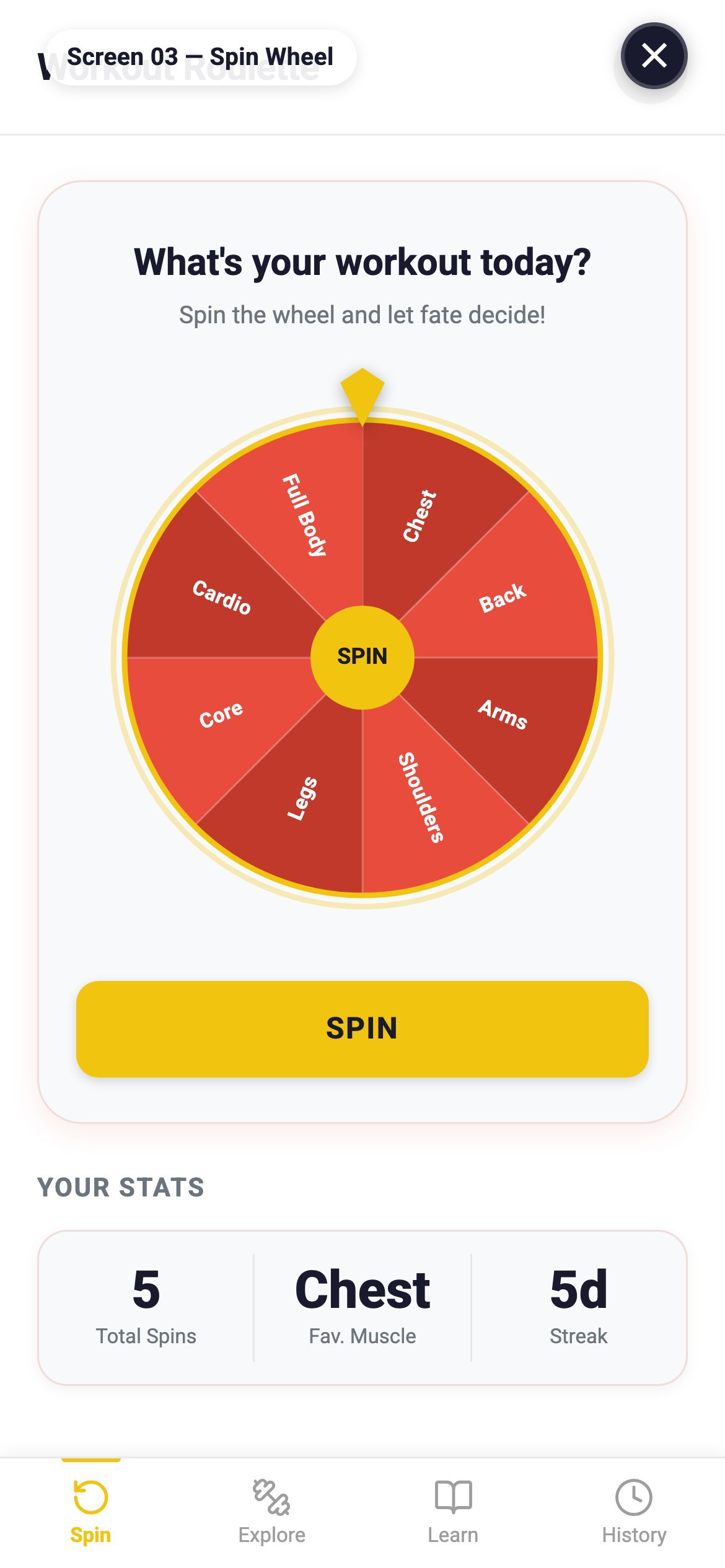Close the Workout Roulette screen
The height and width of the screenshot is (1568, 725).
pyautogui.click(x=654, y=56)
